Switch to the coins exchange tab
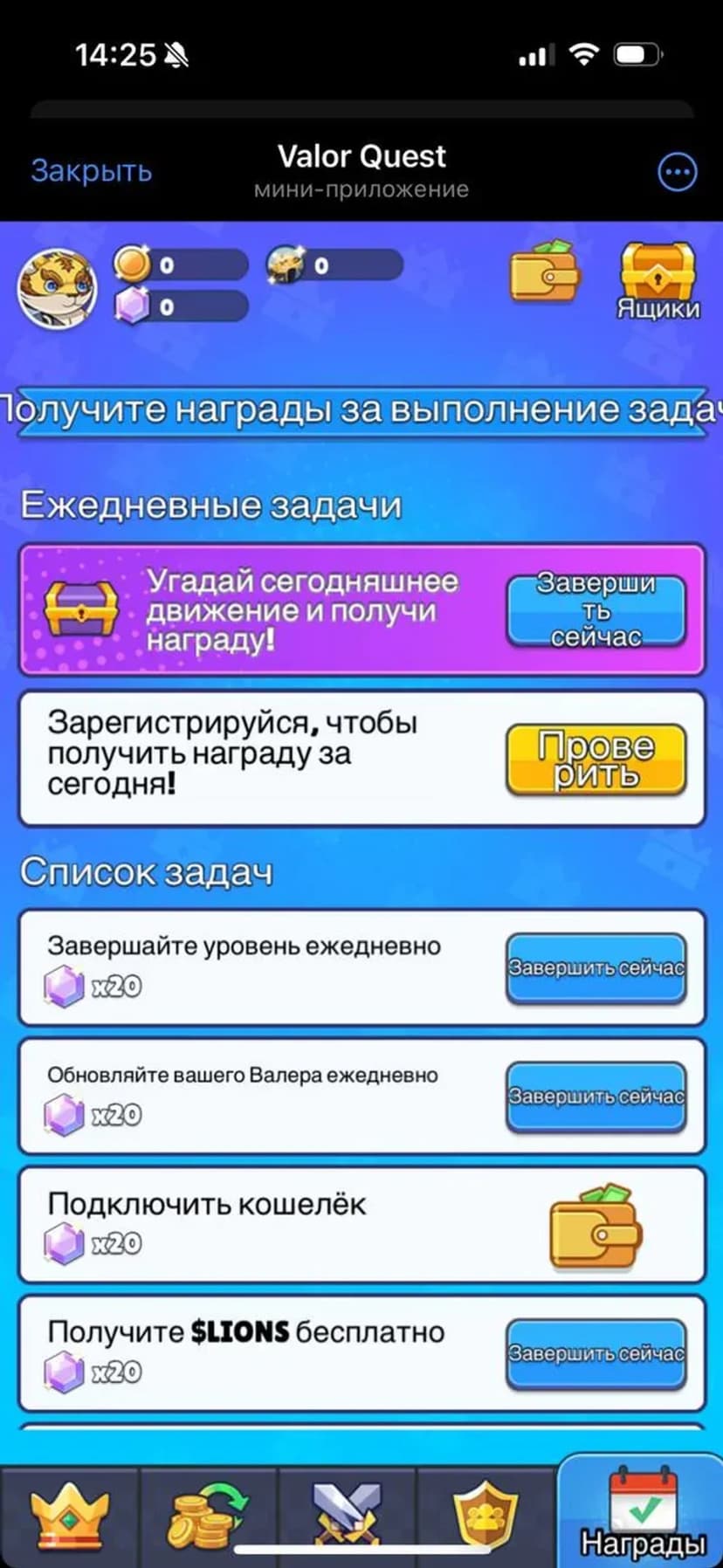The height and width of the screenshot is (1568, 723). coord(208,1517)
